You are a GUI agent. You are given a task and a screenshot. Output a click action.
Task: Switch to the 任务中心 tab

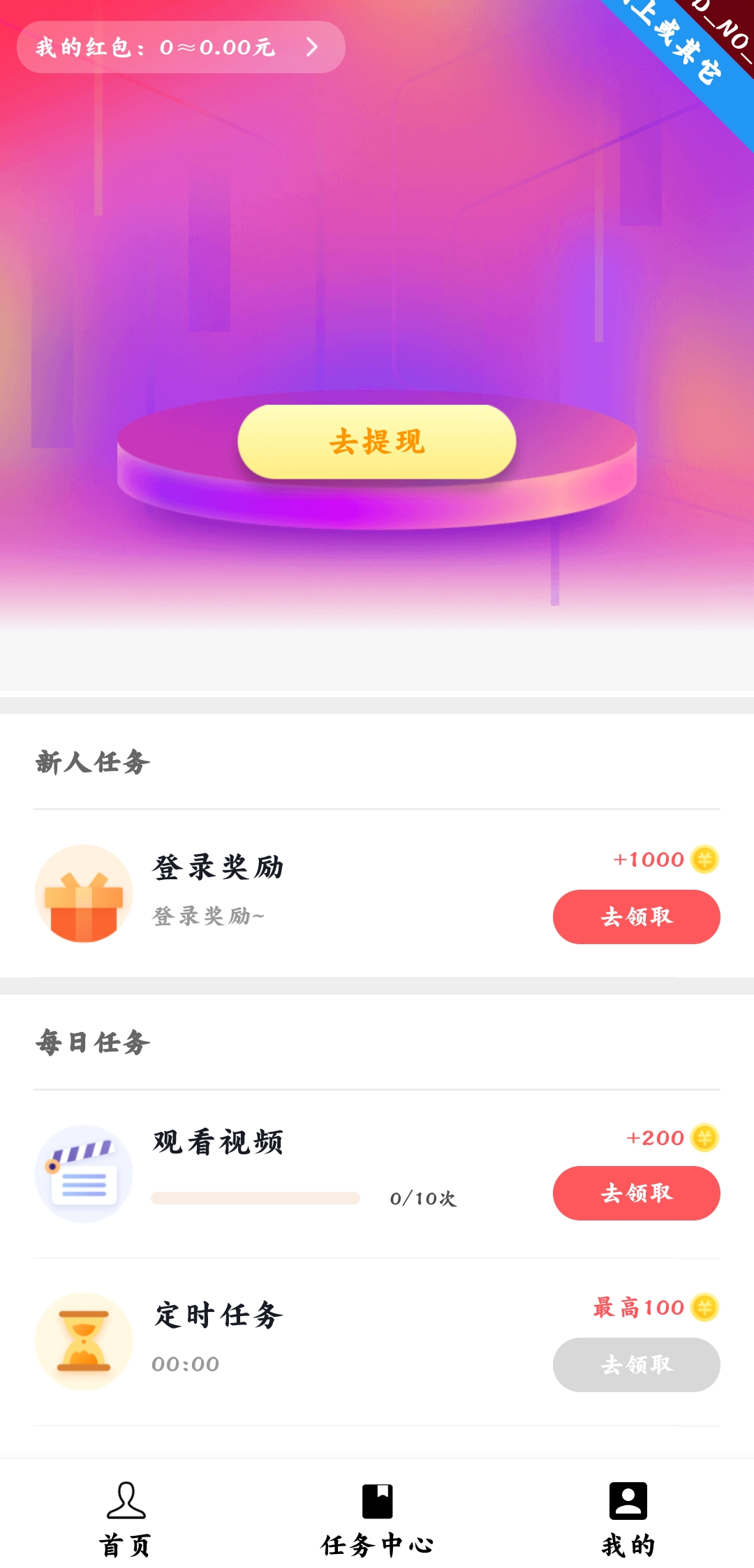pyautogui.click(x=377, y=1520)
